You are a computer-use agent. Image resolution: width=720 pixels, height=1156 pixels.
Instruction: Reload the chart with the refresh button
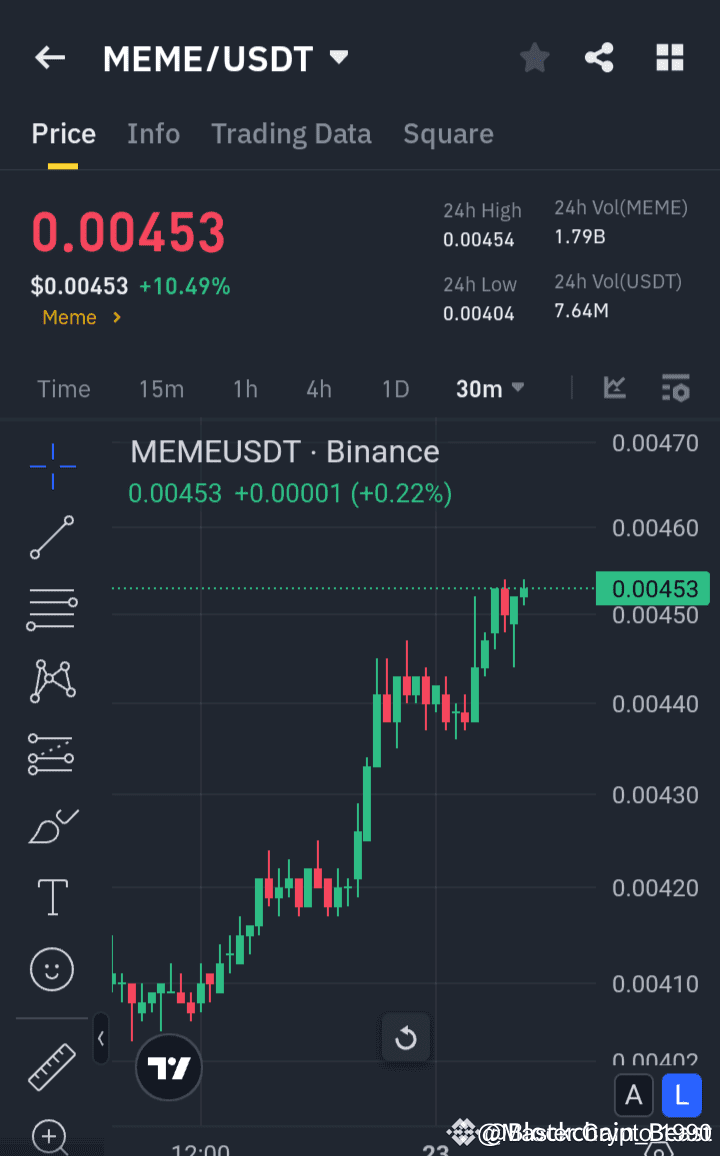tap(406, 1038)
